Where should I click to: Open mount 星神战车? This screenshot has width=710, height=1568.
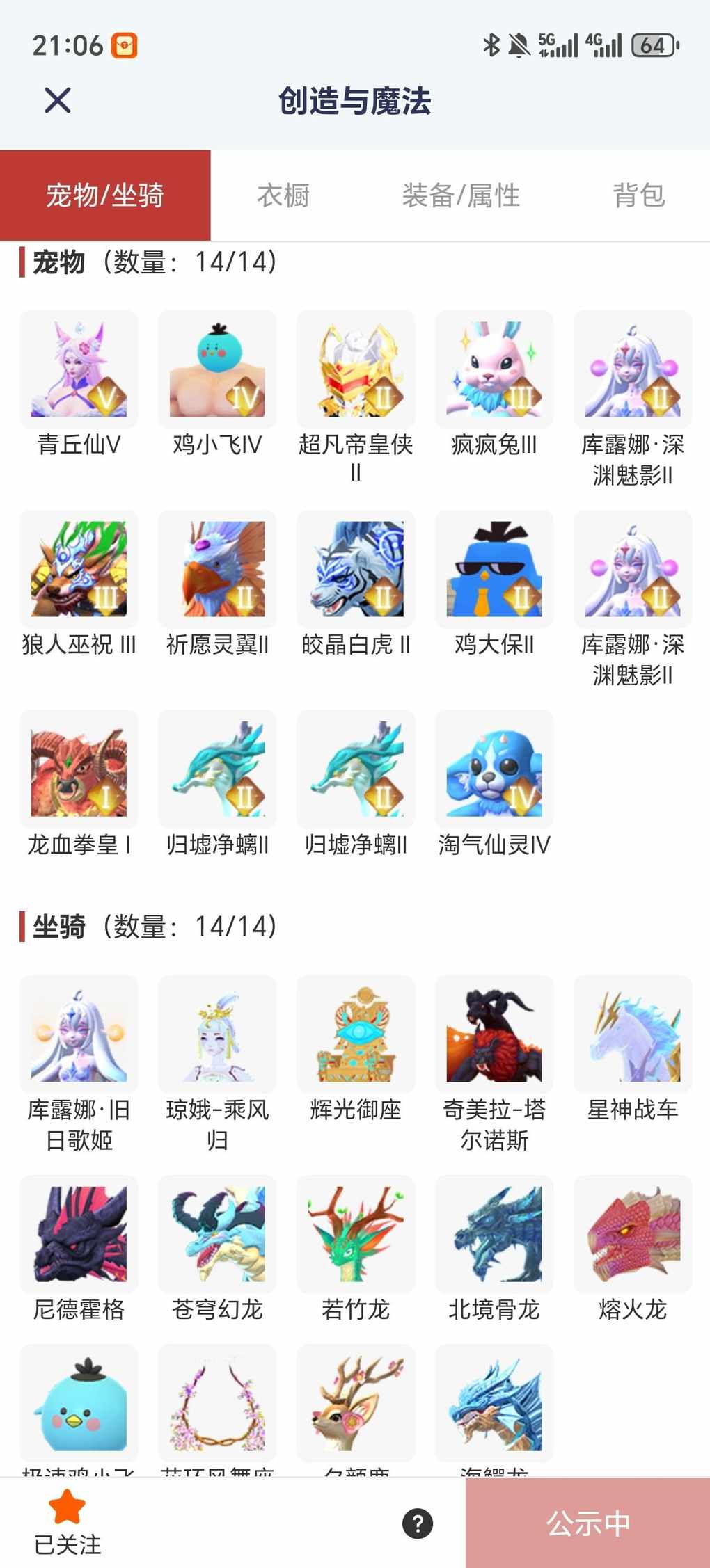633,1034
